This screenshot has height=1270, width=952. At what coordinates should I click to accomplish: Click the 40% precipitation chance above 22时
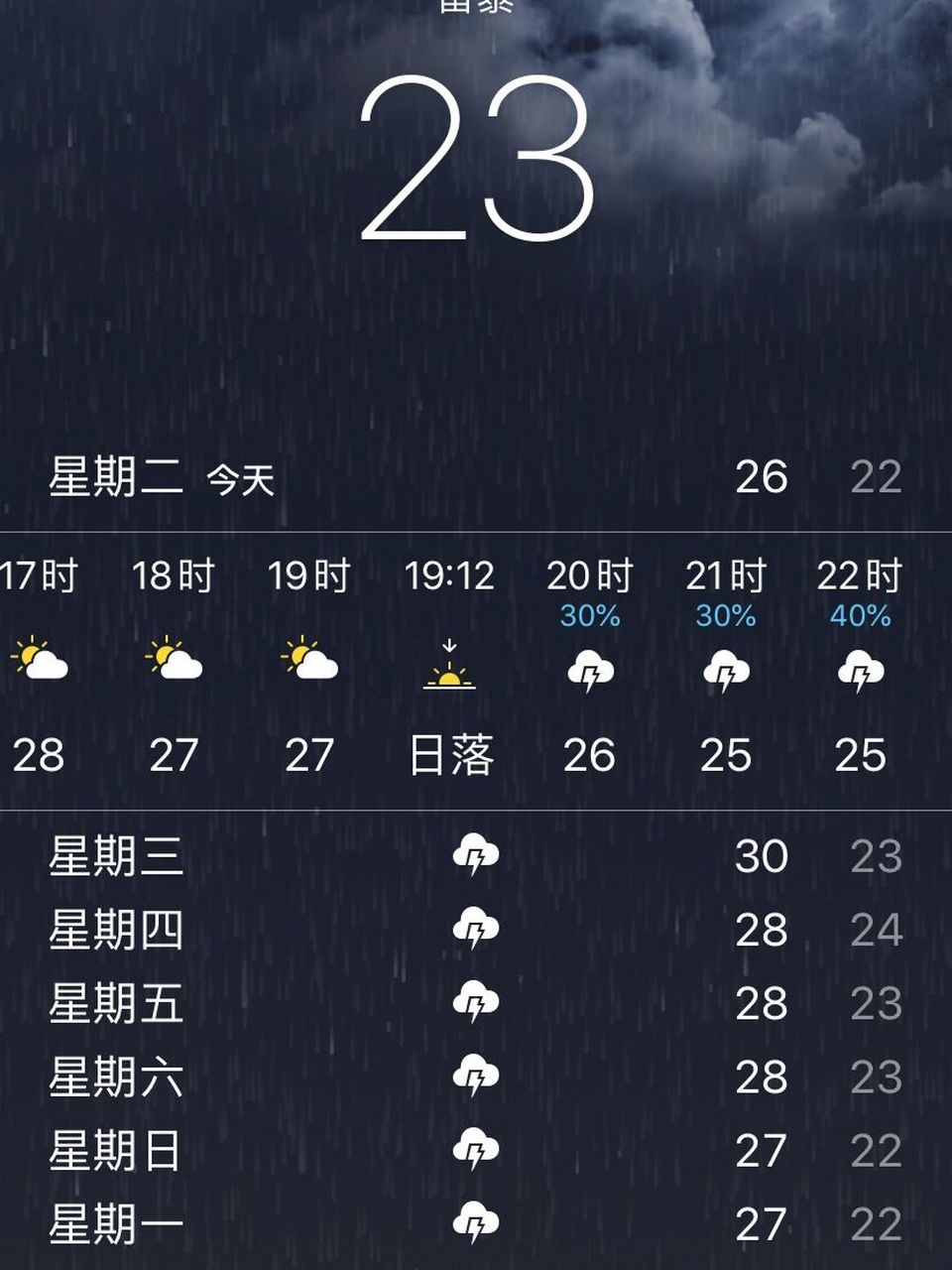(x=861, y=615)
